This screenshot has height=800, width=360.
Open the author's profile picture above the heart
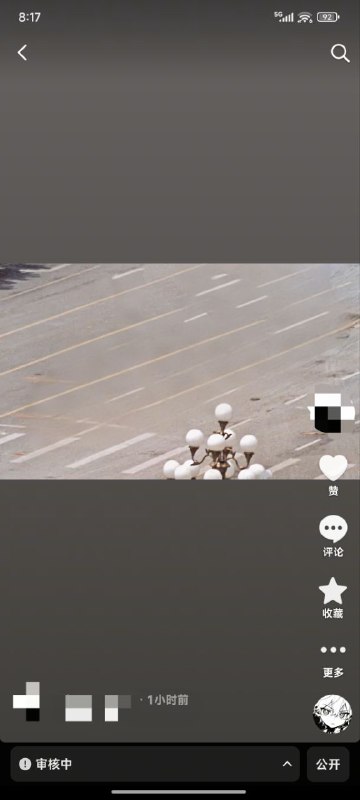coord(332,412)
